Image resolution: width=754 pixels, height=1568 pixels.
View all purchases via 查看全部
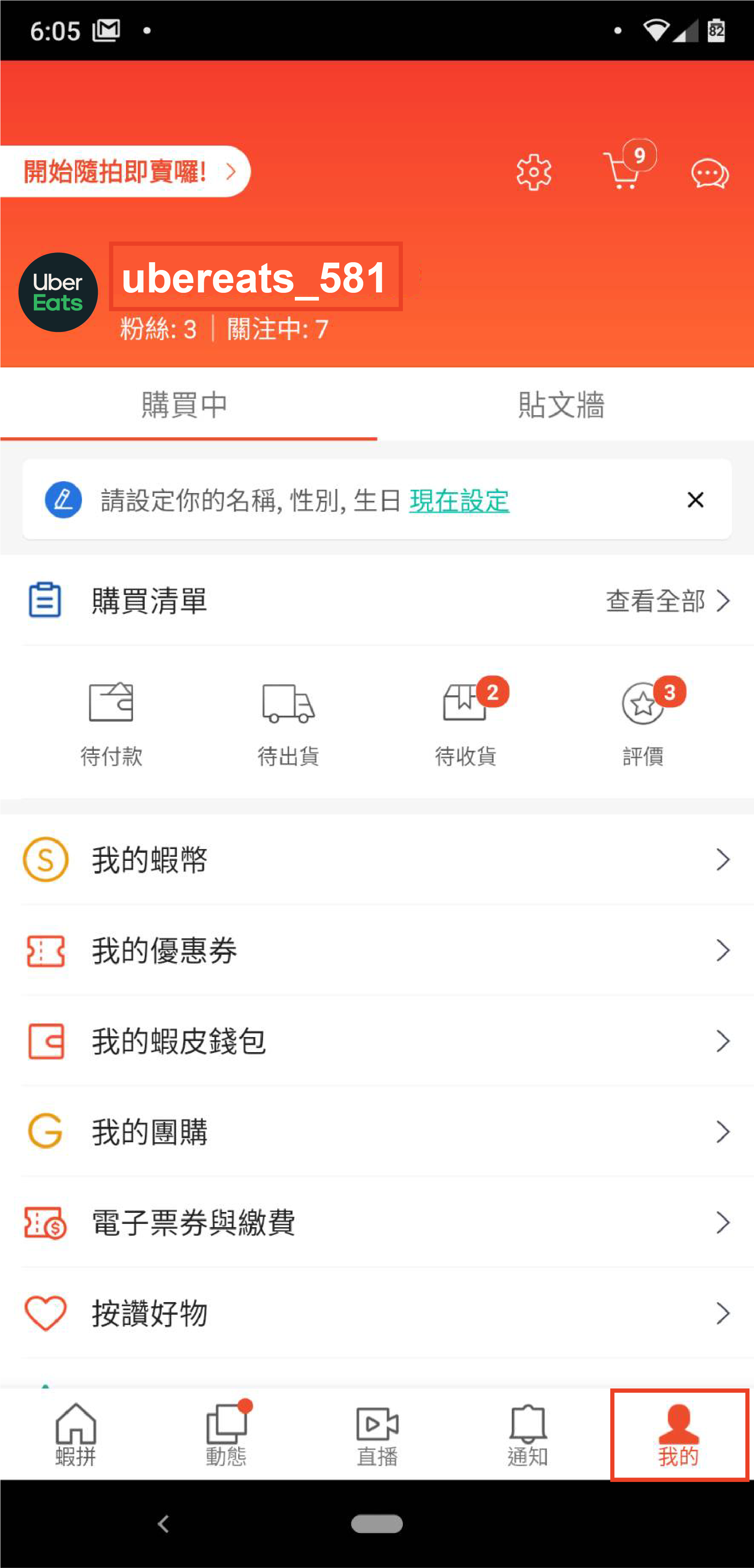click(668, 601)
